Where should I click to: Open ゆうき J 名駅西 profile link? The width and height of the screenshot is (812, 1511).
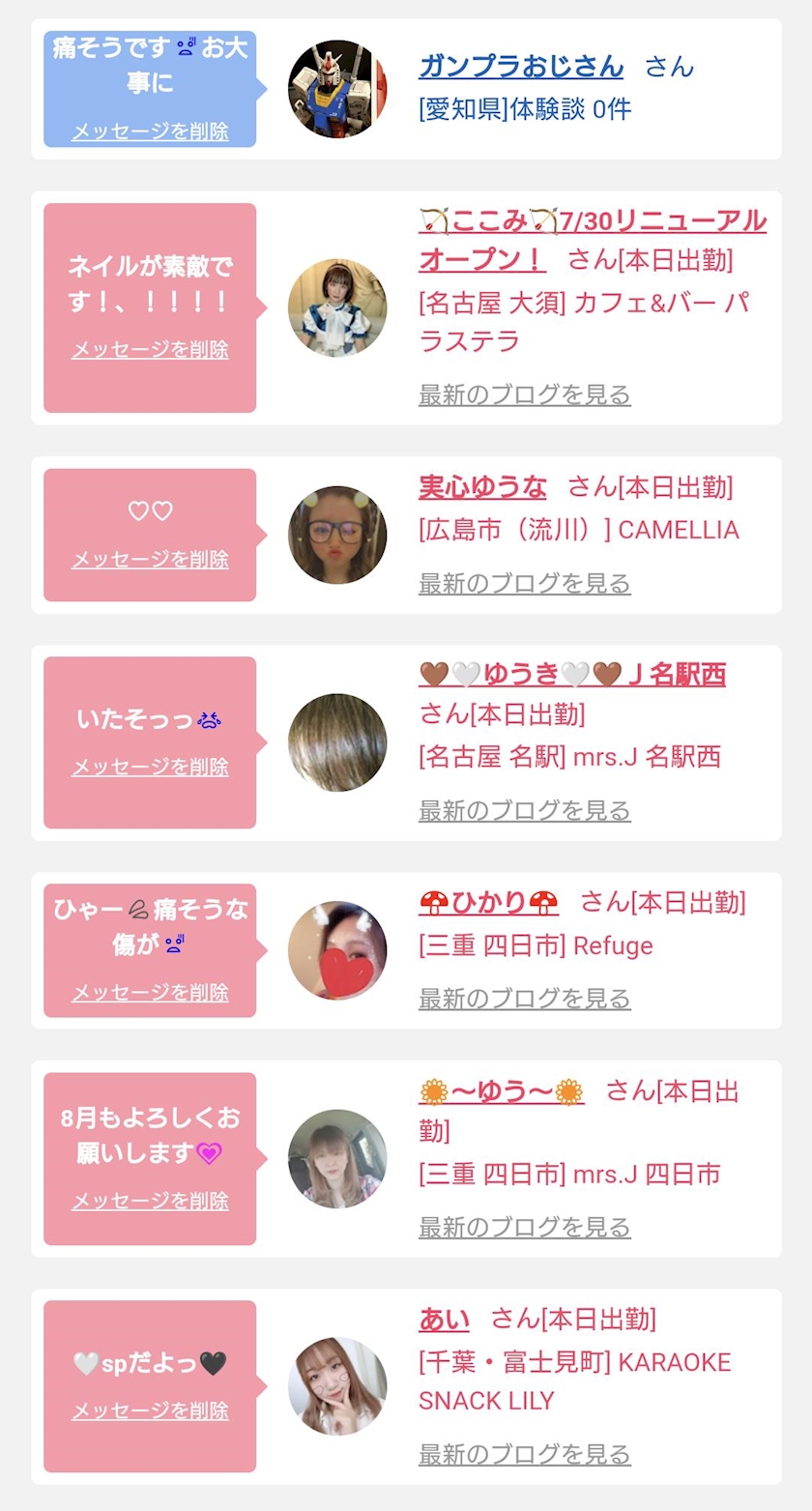(x=572, y=674)
